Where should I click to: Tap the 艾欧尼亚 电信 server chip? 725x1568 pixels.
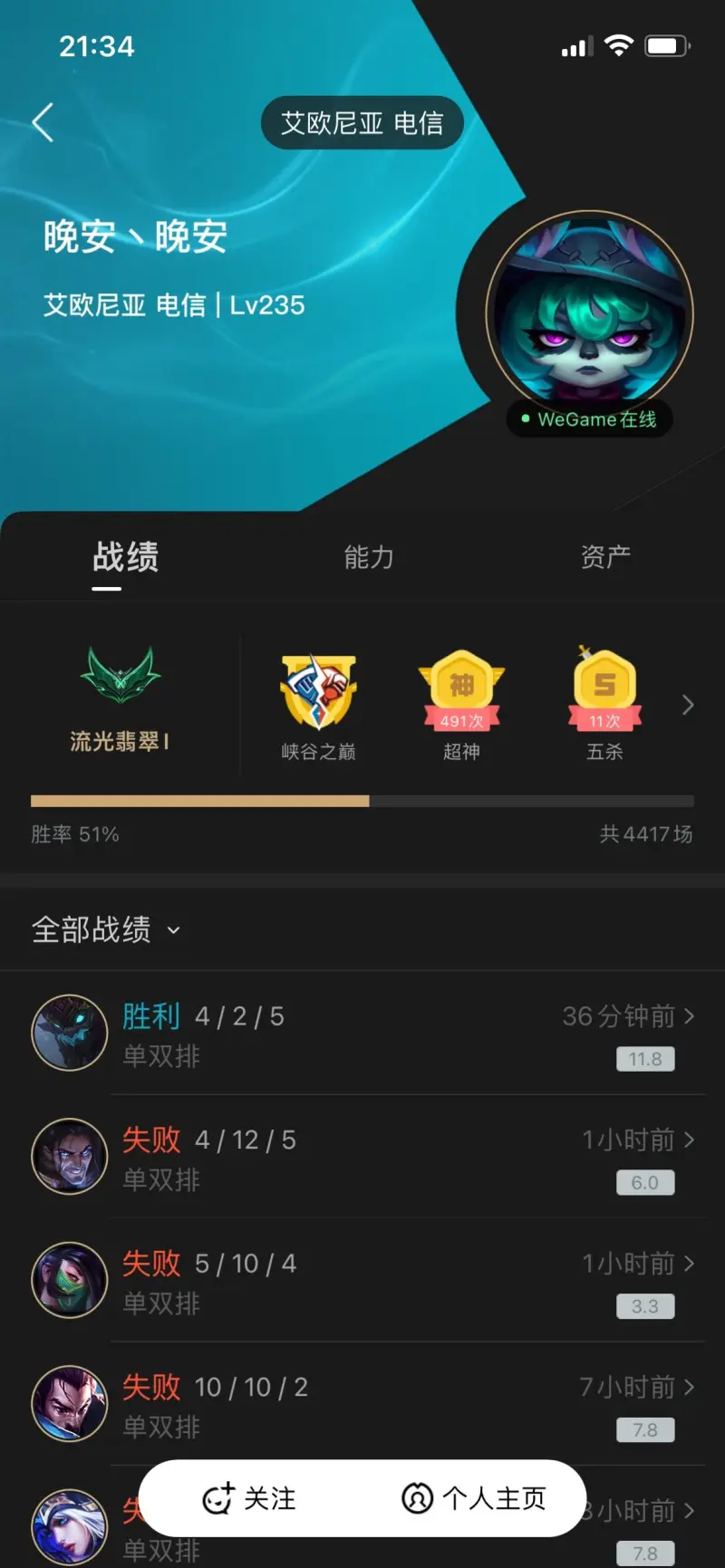tap(362, 122)
